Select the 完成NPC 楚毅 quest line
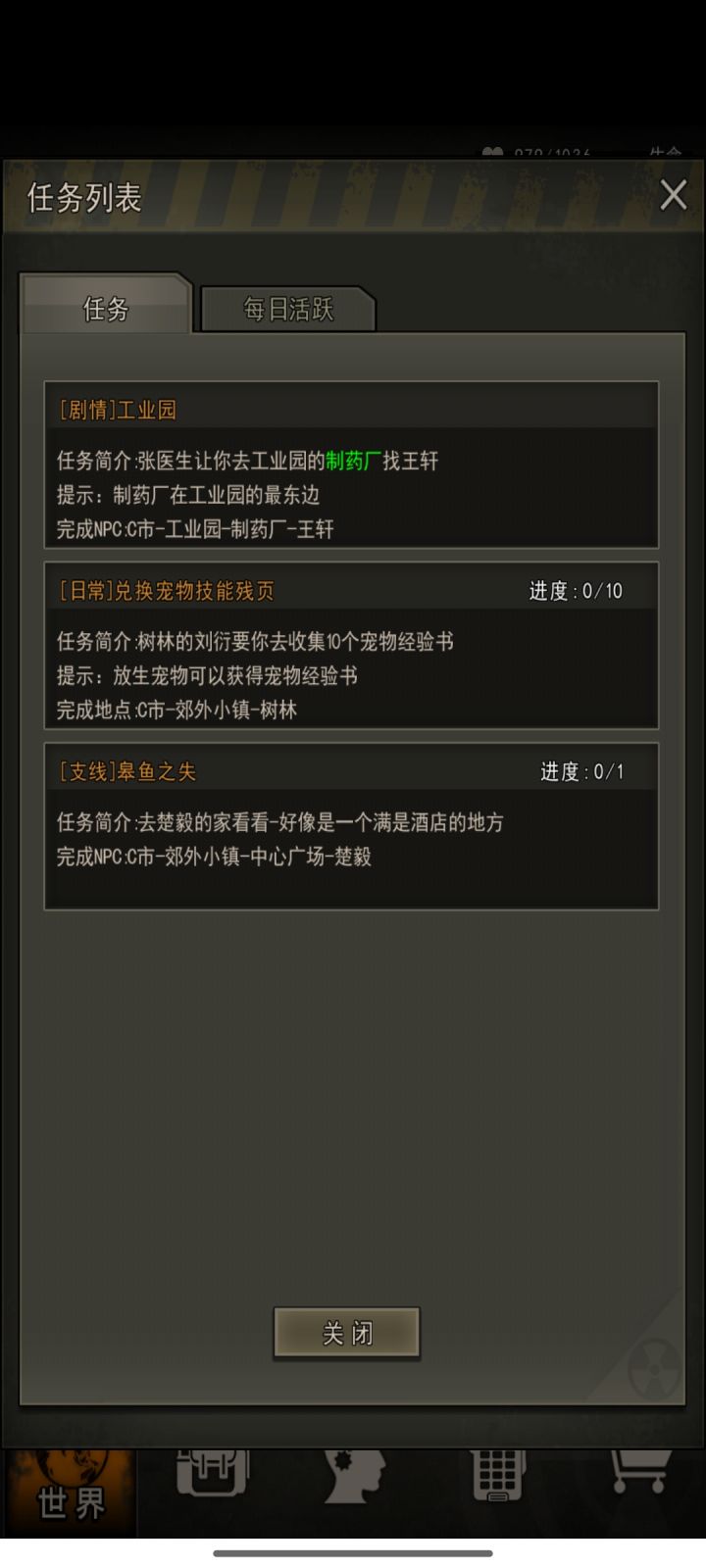This screenshot has height=1568, width=706. tap(216, 857)
